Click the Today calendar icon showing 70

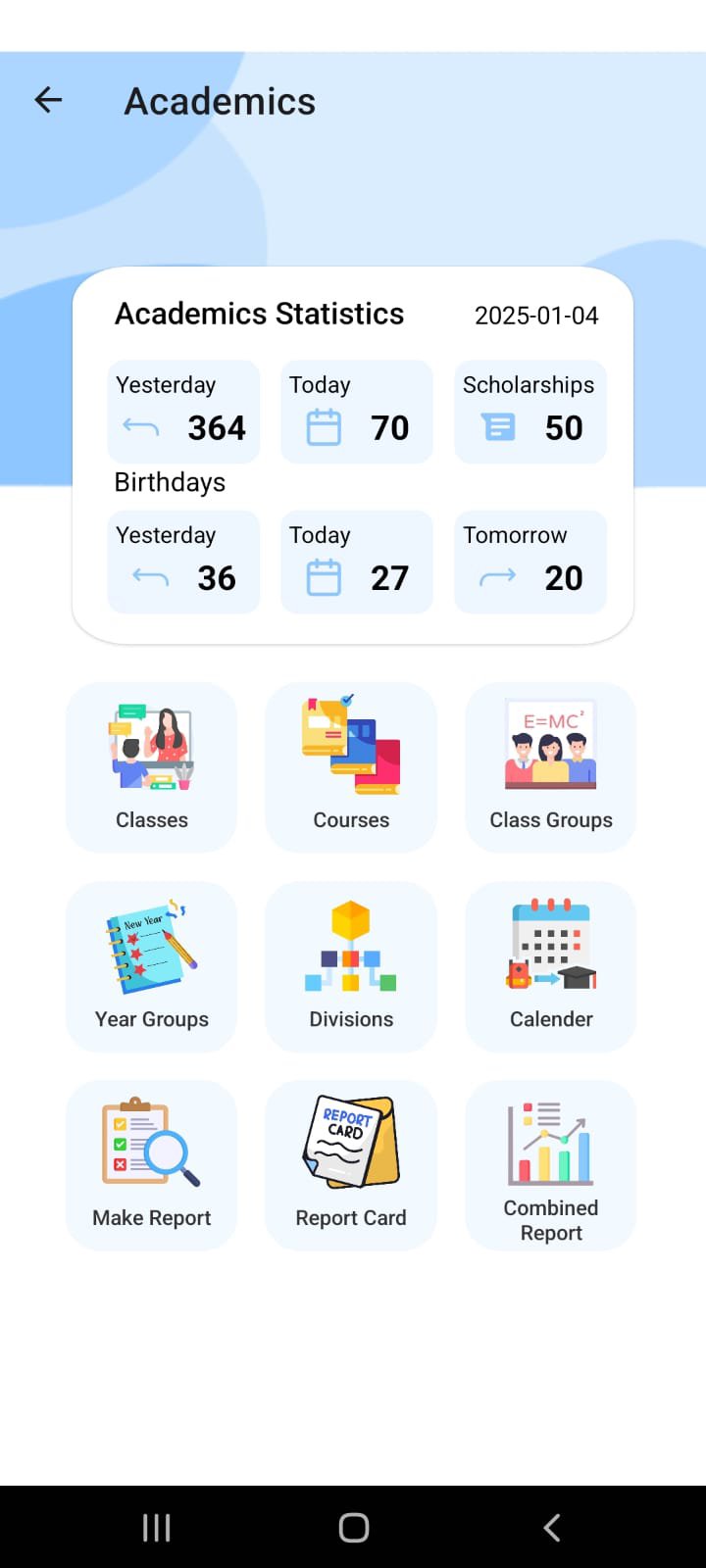[x=322, y=426]
